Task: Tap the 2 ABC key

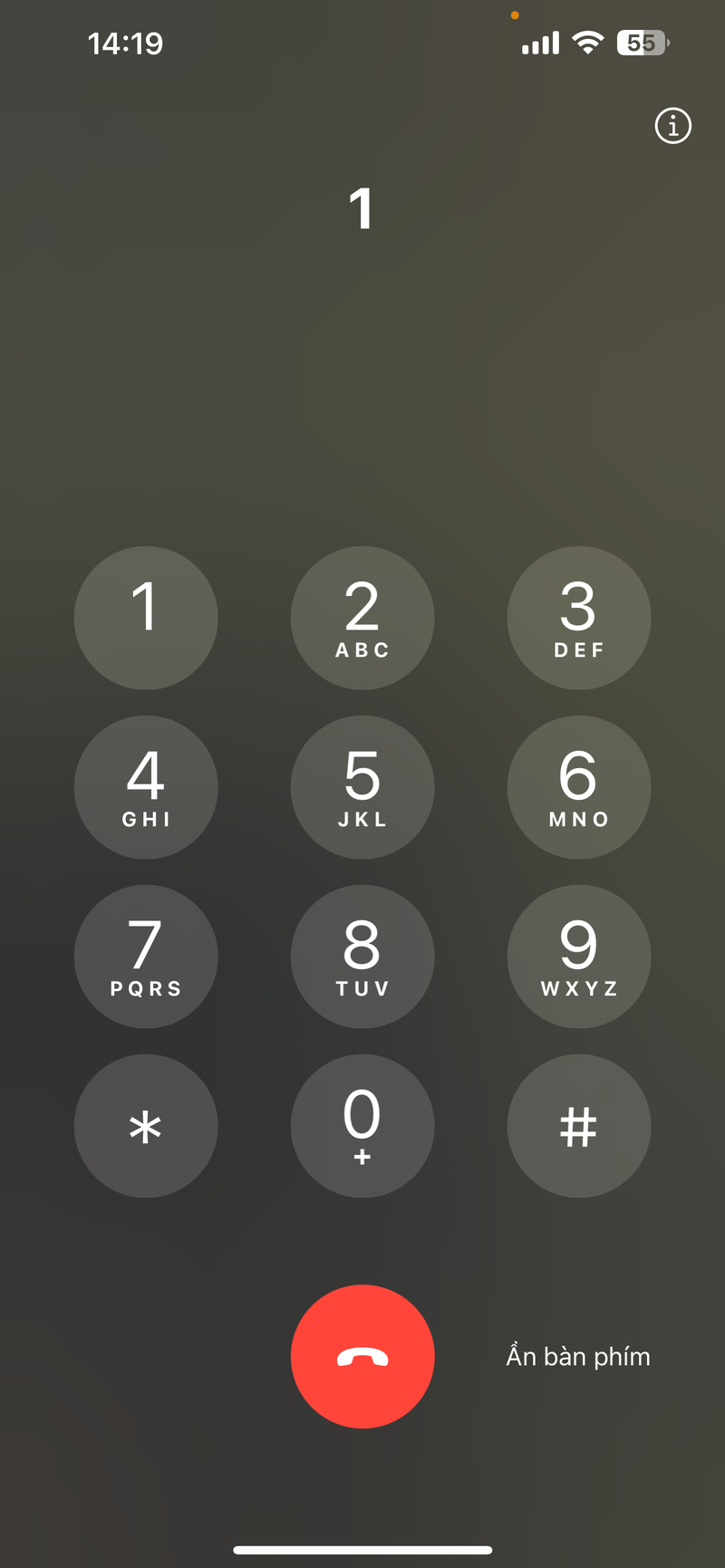Action: [362, 618]
